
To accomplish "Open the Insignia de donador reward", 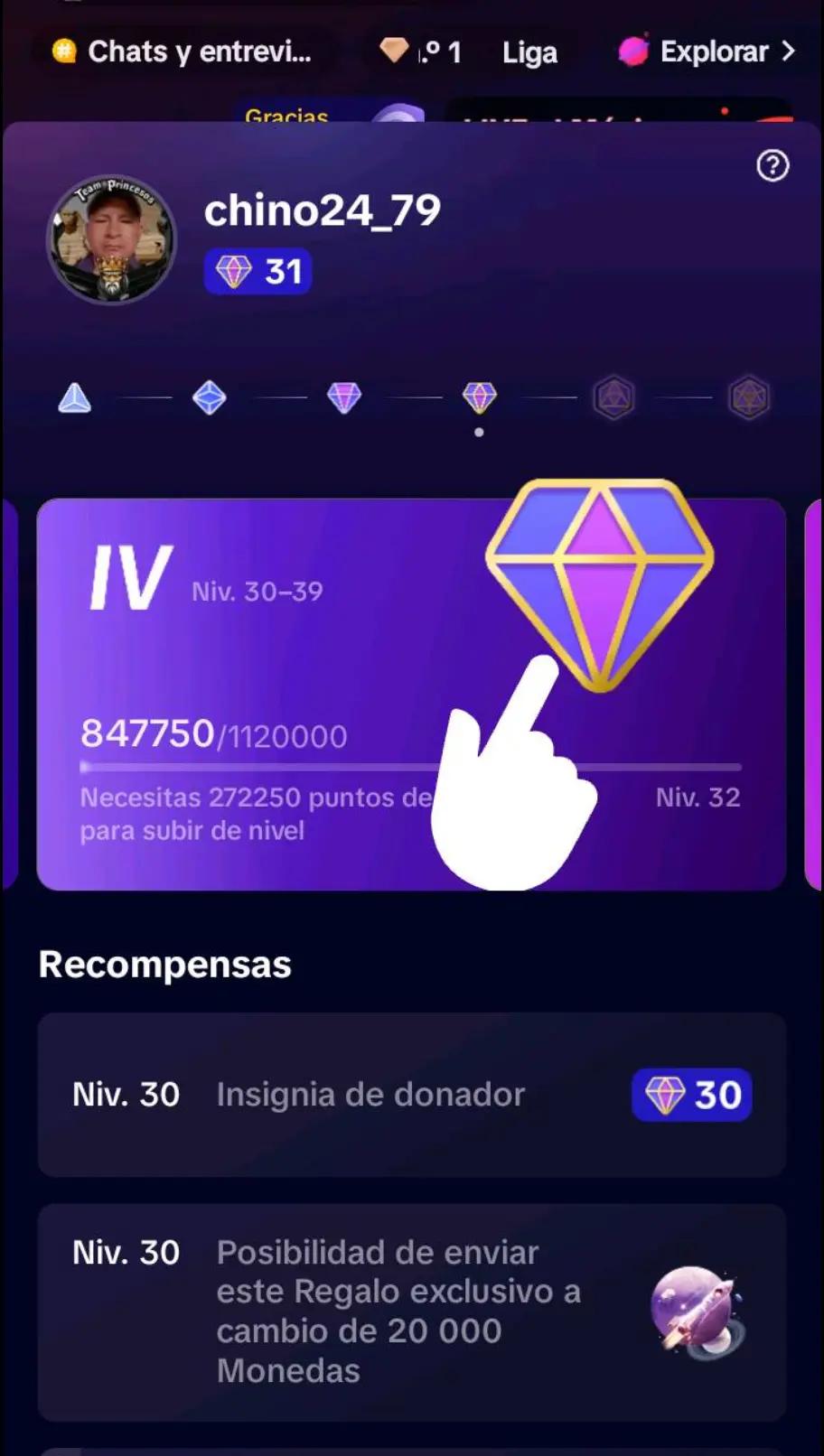I will pos(411,1095).
